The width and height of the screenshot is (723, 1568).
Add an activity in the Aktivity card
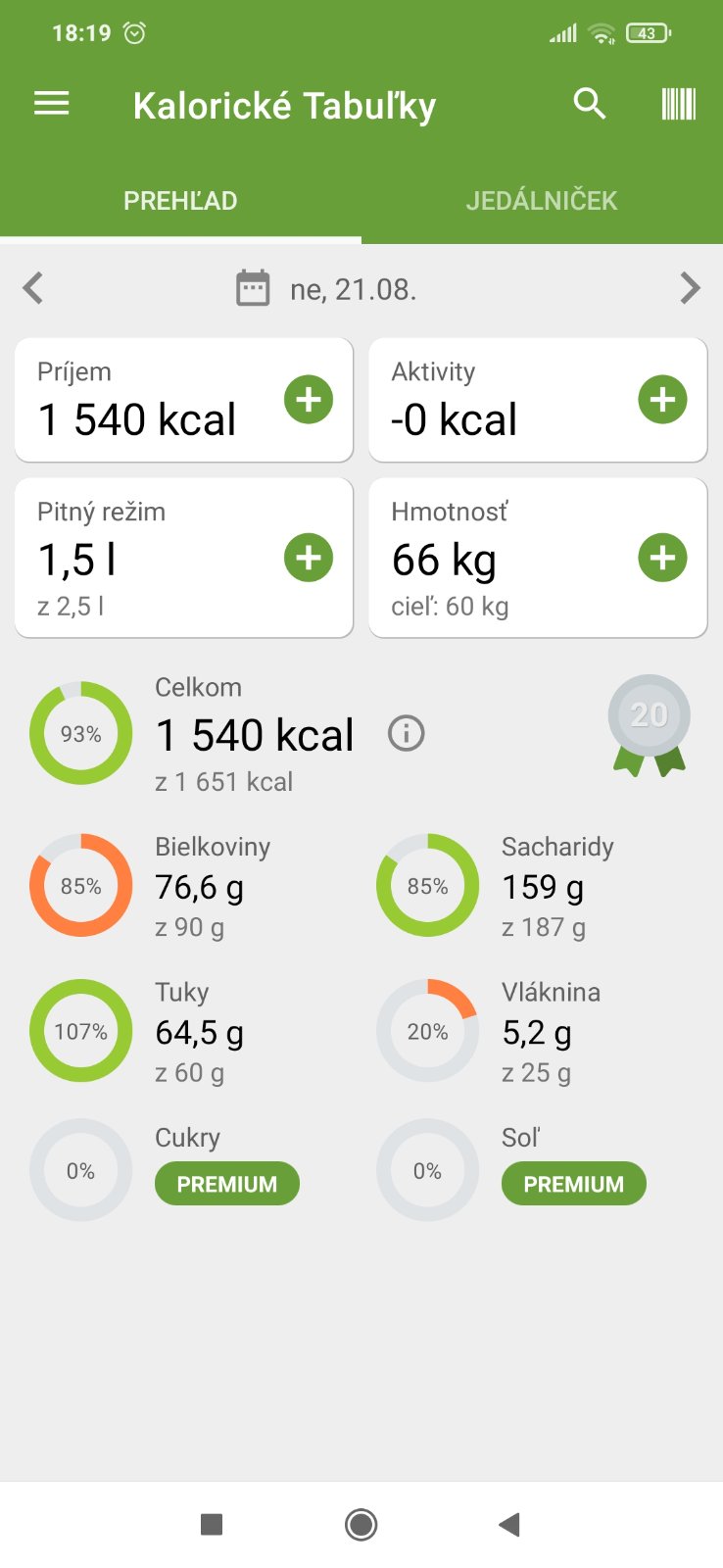(x=662, y=400)
